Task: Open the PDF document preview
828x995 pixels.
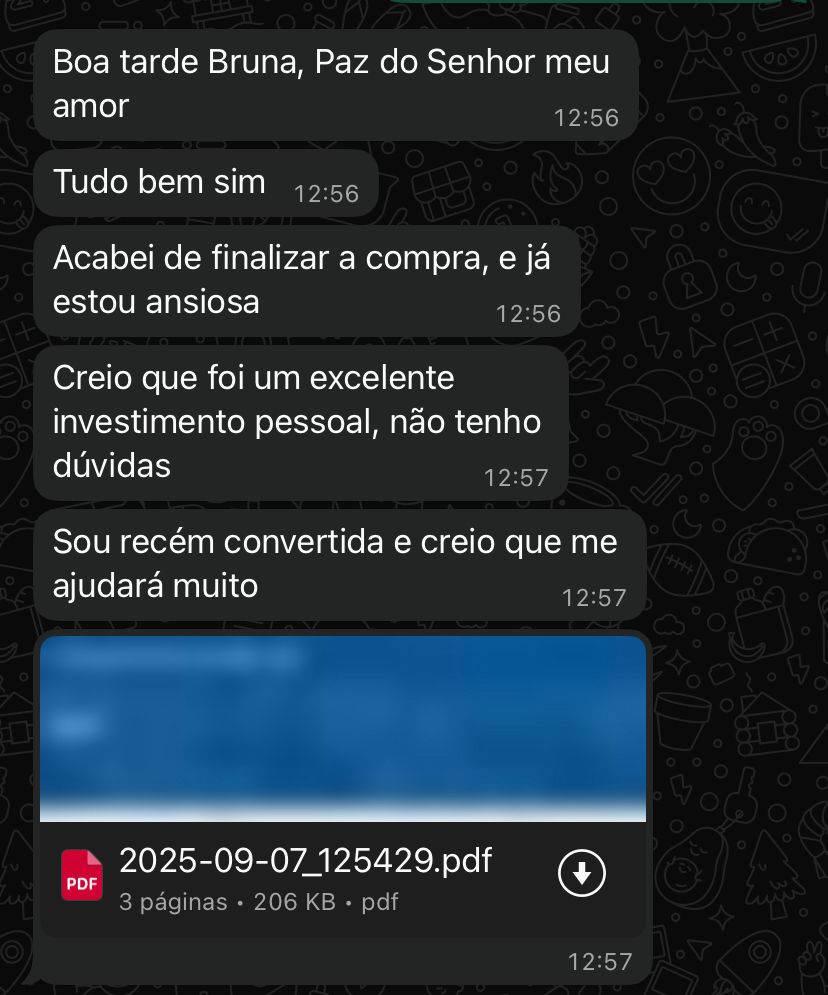Action: coord(343,729)
